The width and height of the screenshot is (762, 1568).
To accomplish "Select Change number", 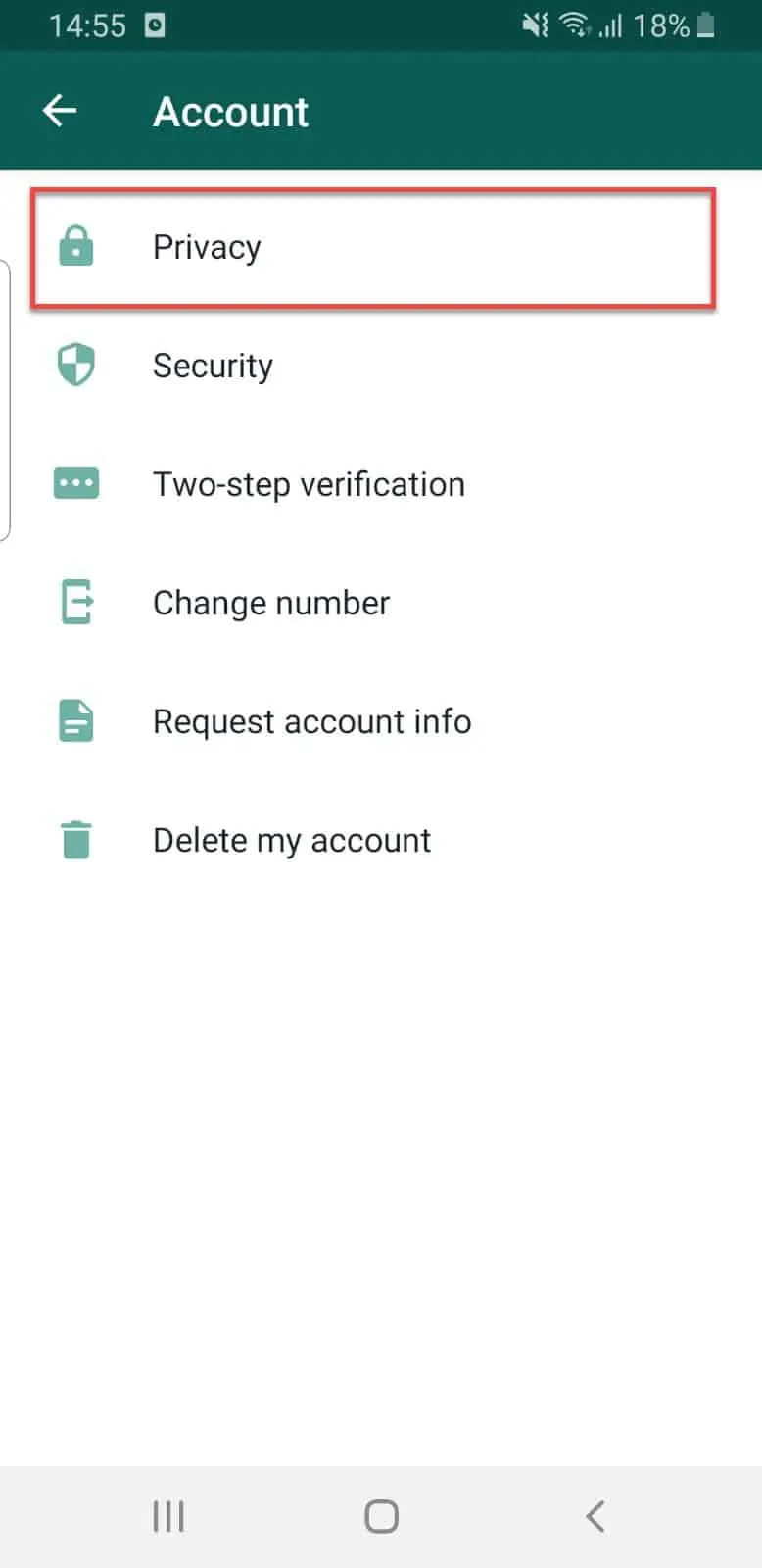I will point(381,603).
